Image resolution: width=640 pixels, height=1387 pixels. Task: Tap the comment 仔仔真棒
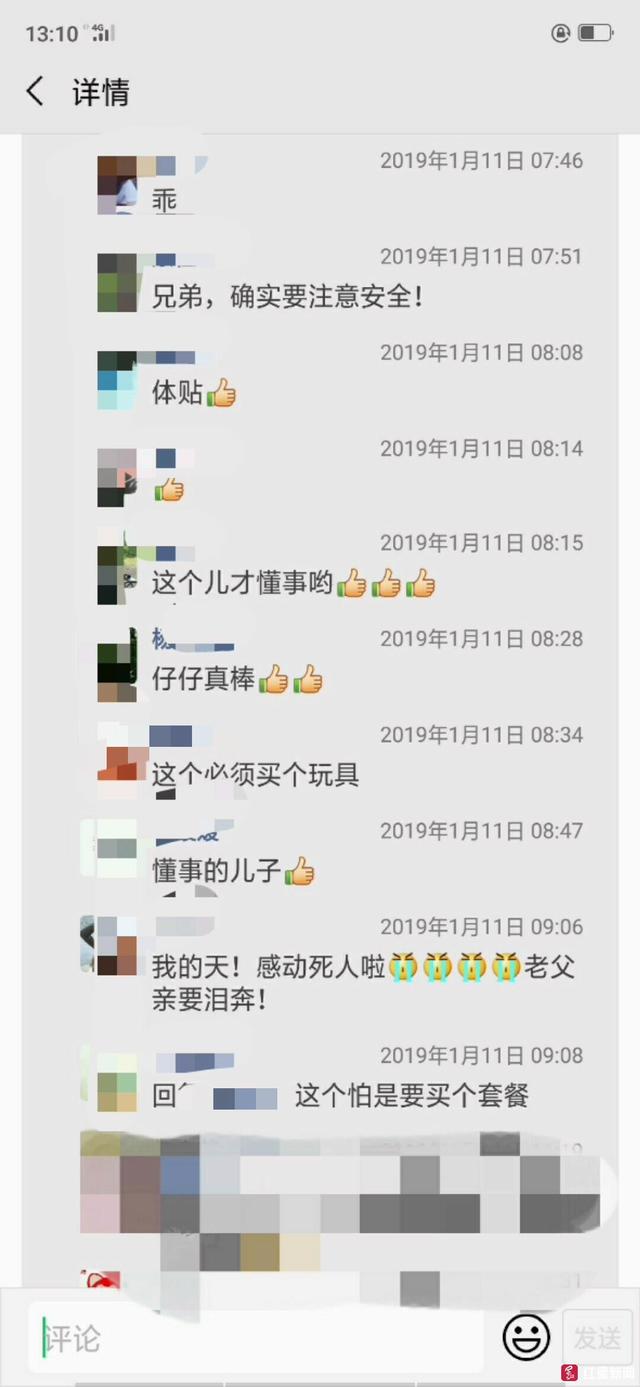[238, 680]
